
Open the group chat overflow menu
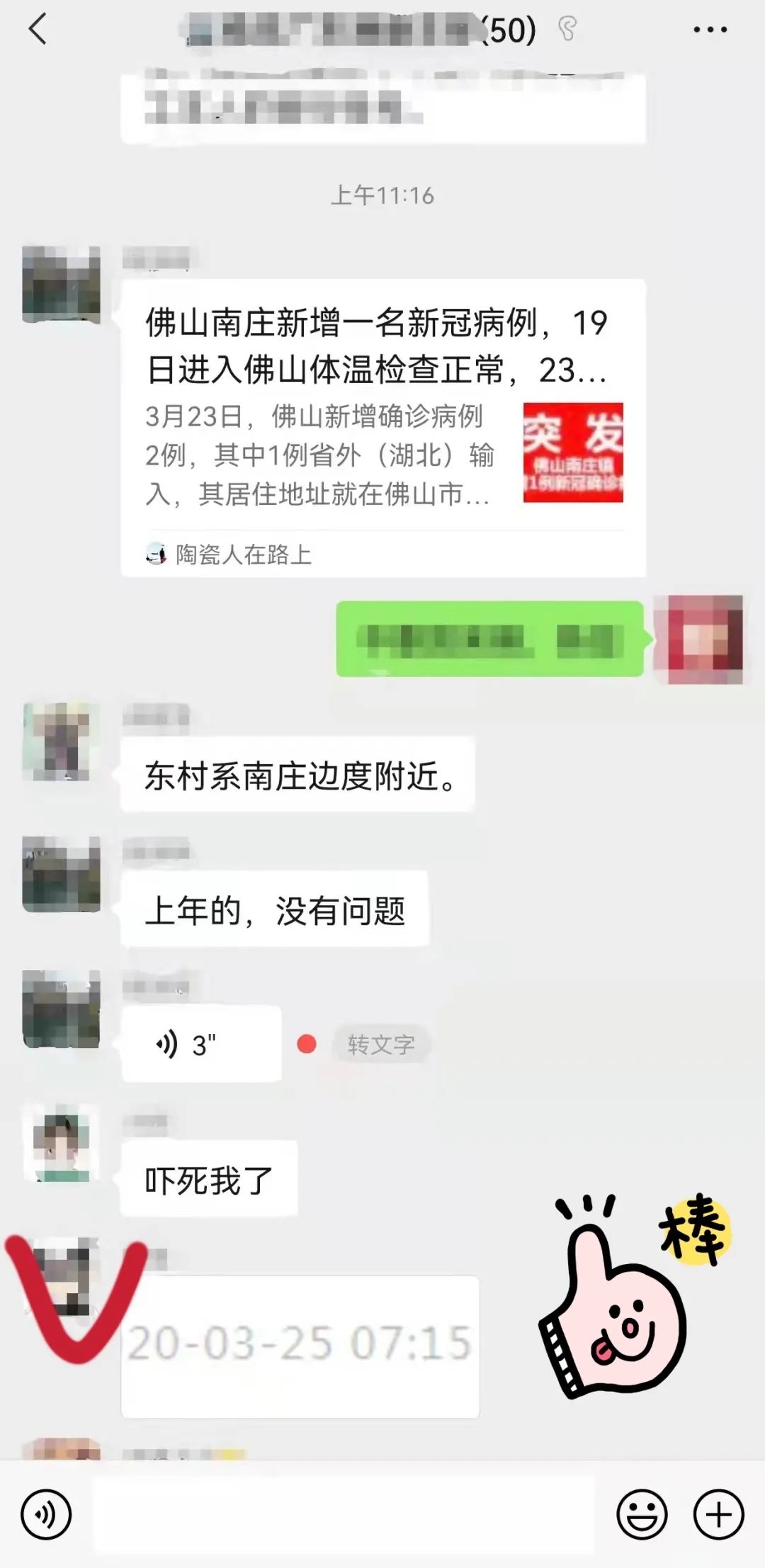[x=710, y=30]
